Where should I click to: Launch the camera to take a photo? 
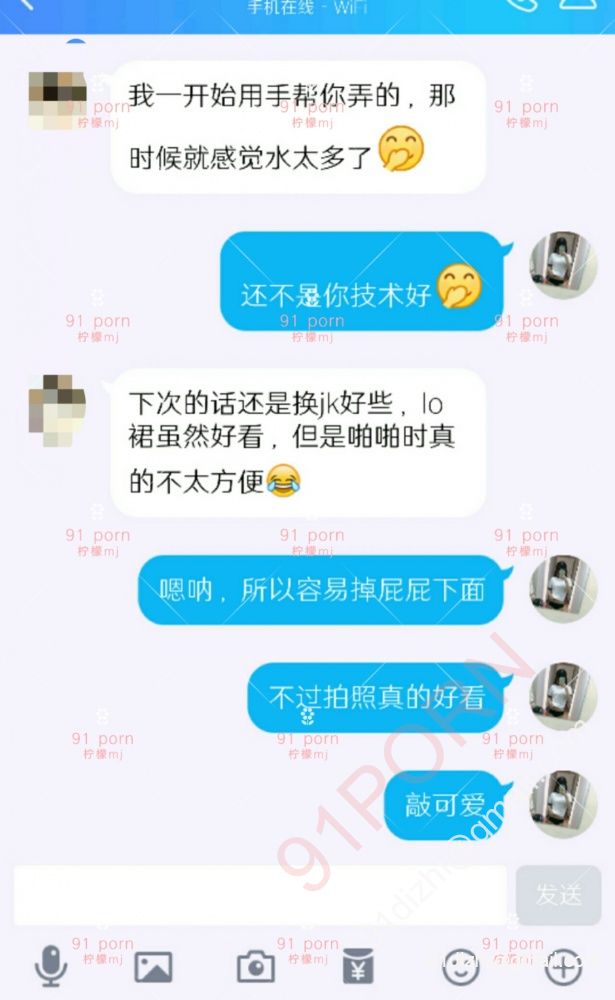[x=256, y=966]
